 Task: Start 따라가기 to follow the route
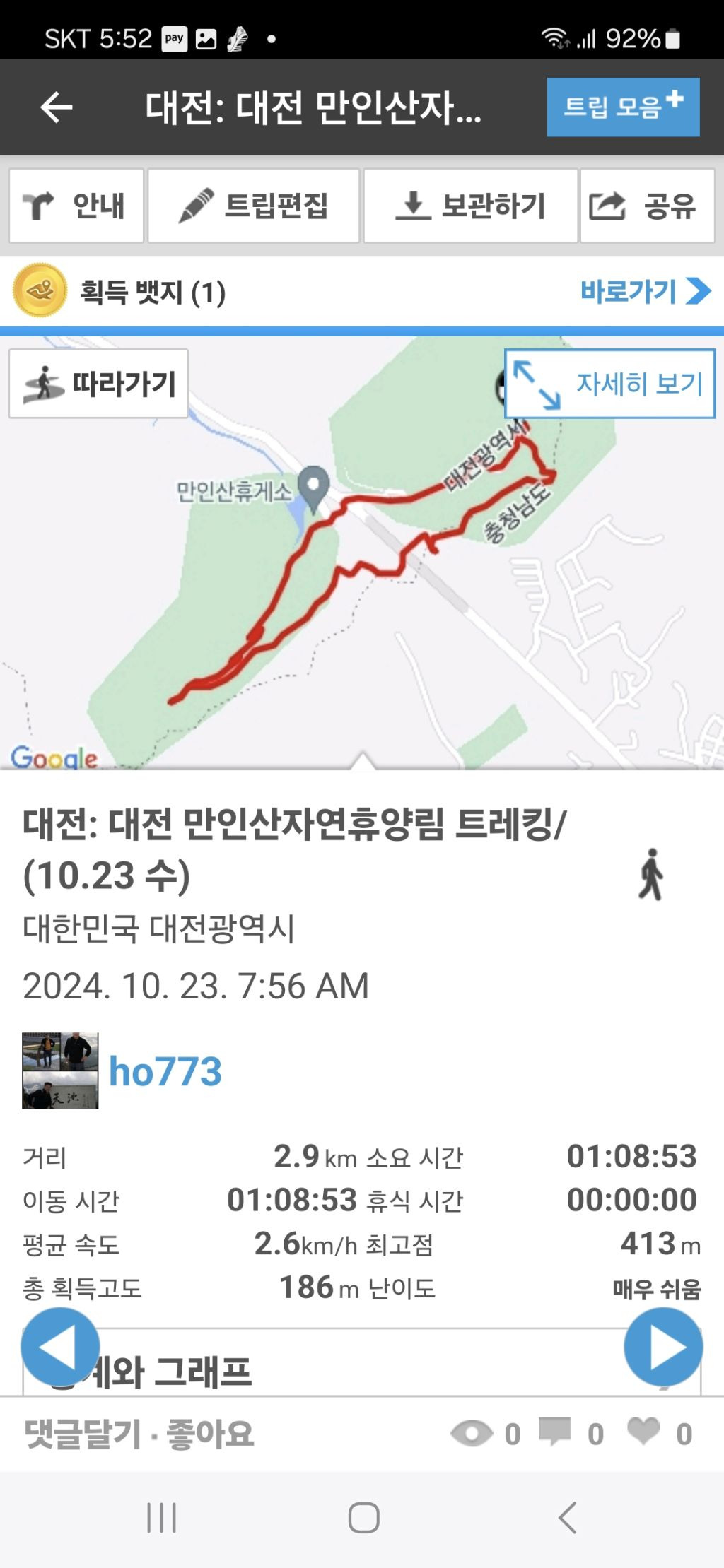99,384
